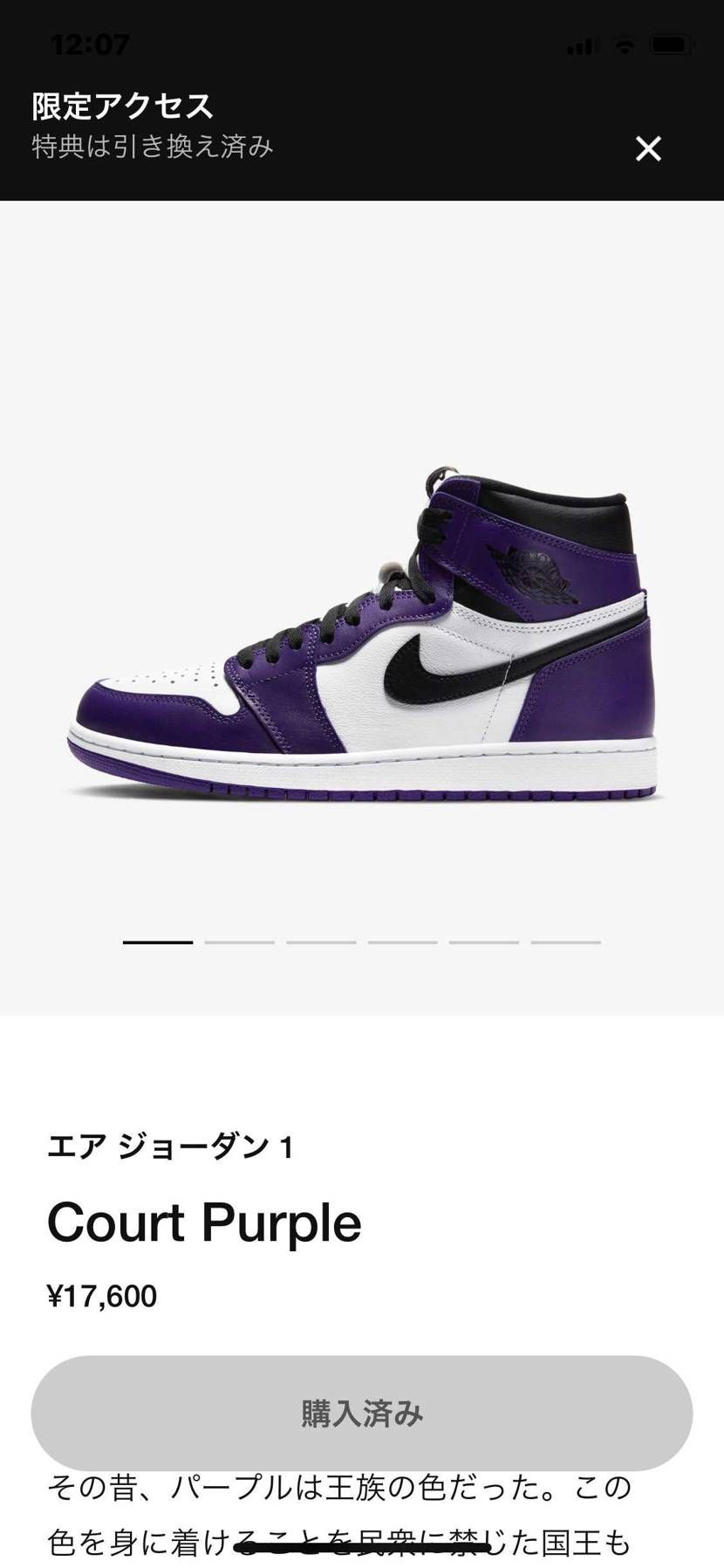Close the 限定アクセス product screen

click(x=648, y=149)
